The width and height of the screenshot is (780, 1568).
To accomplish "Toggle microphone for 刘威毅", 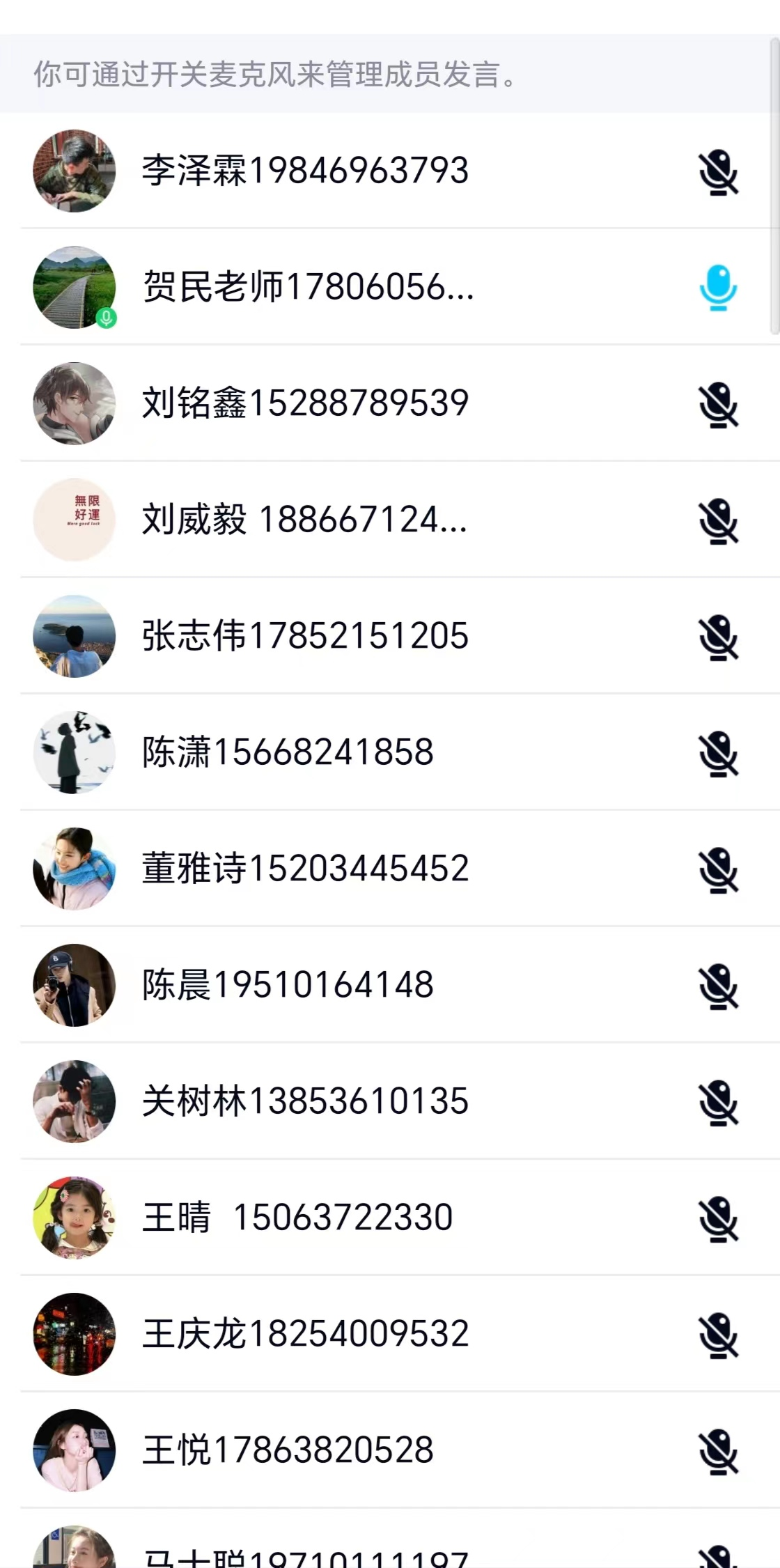I will (x=718, y=521).
